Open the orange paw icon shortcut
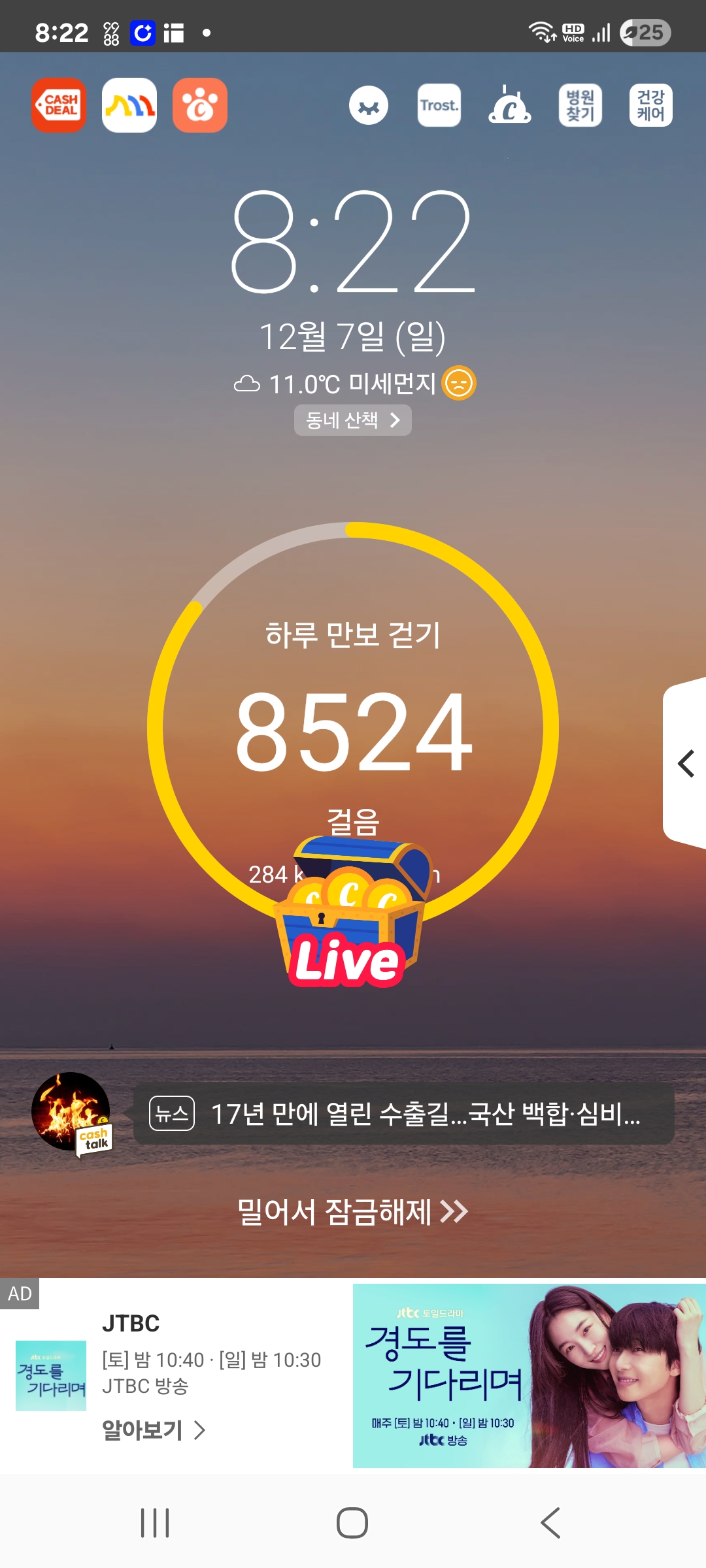The image size is (706, 1568). click(200, 105)
